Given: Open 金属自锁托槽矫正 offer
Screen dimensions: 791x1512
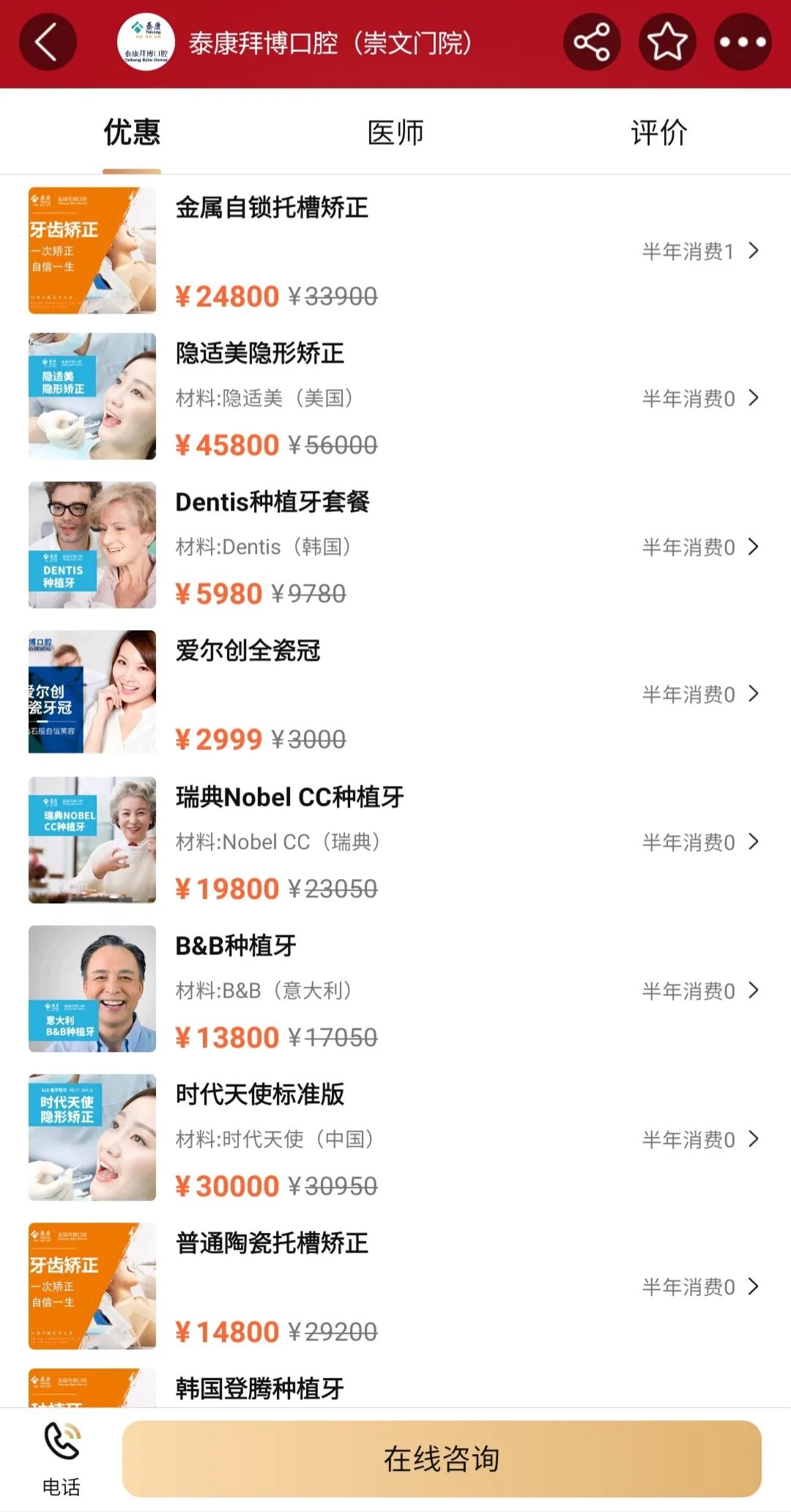Looking at the screenshot, I should coord(272,208).
